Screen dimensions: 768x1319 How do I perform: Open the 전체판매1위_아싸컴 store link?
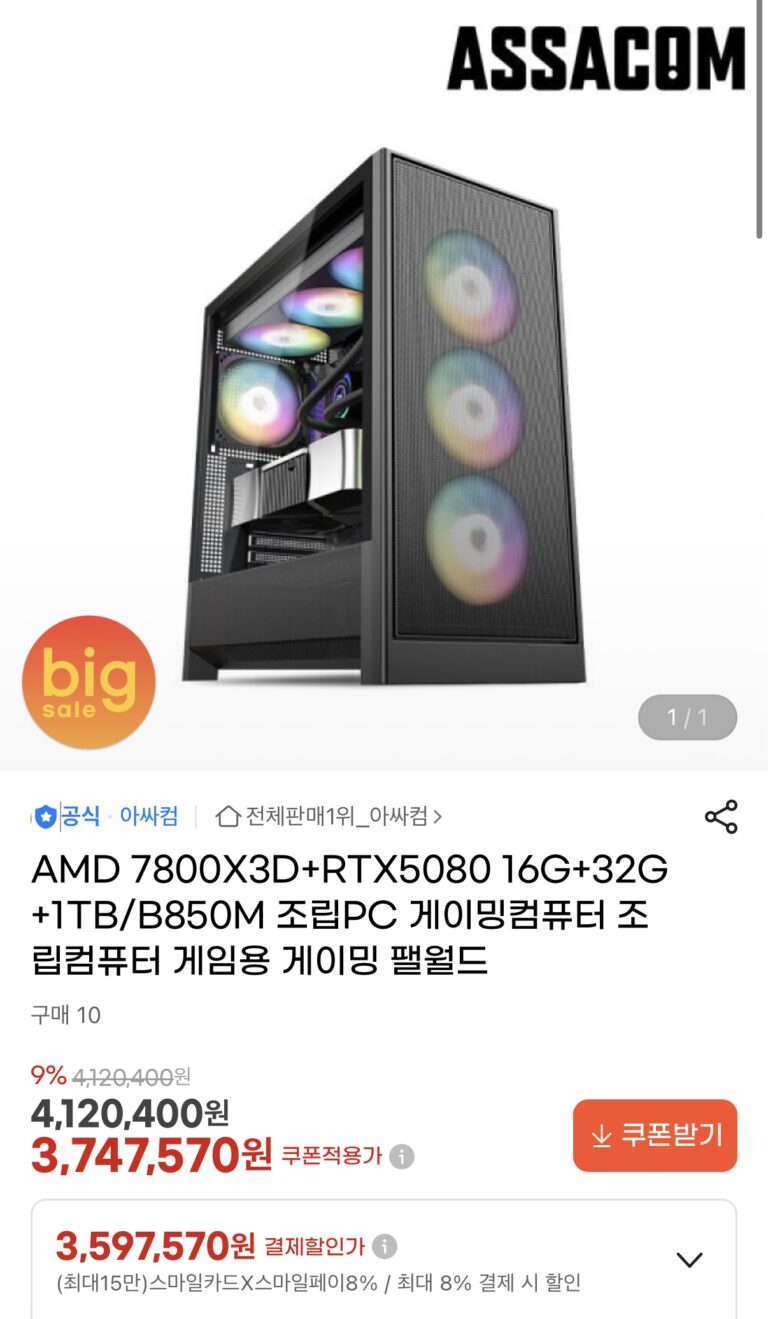[x=330, y=817]
